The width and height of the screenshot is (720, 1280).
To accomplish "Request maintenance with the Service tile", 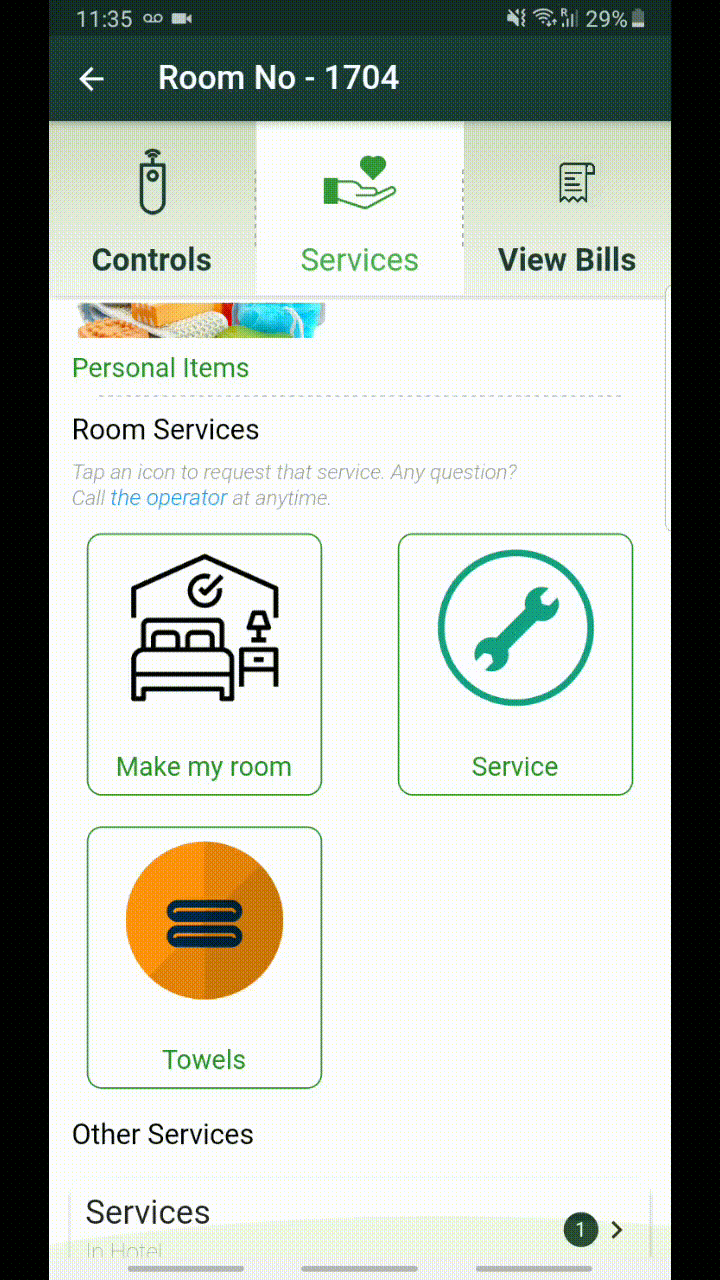I will point(515,664).
